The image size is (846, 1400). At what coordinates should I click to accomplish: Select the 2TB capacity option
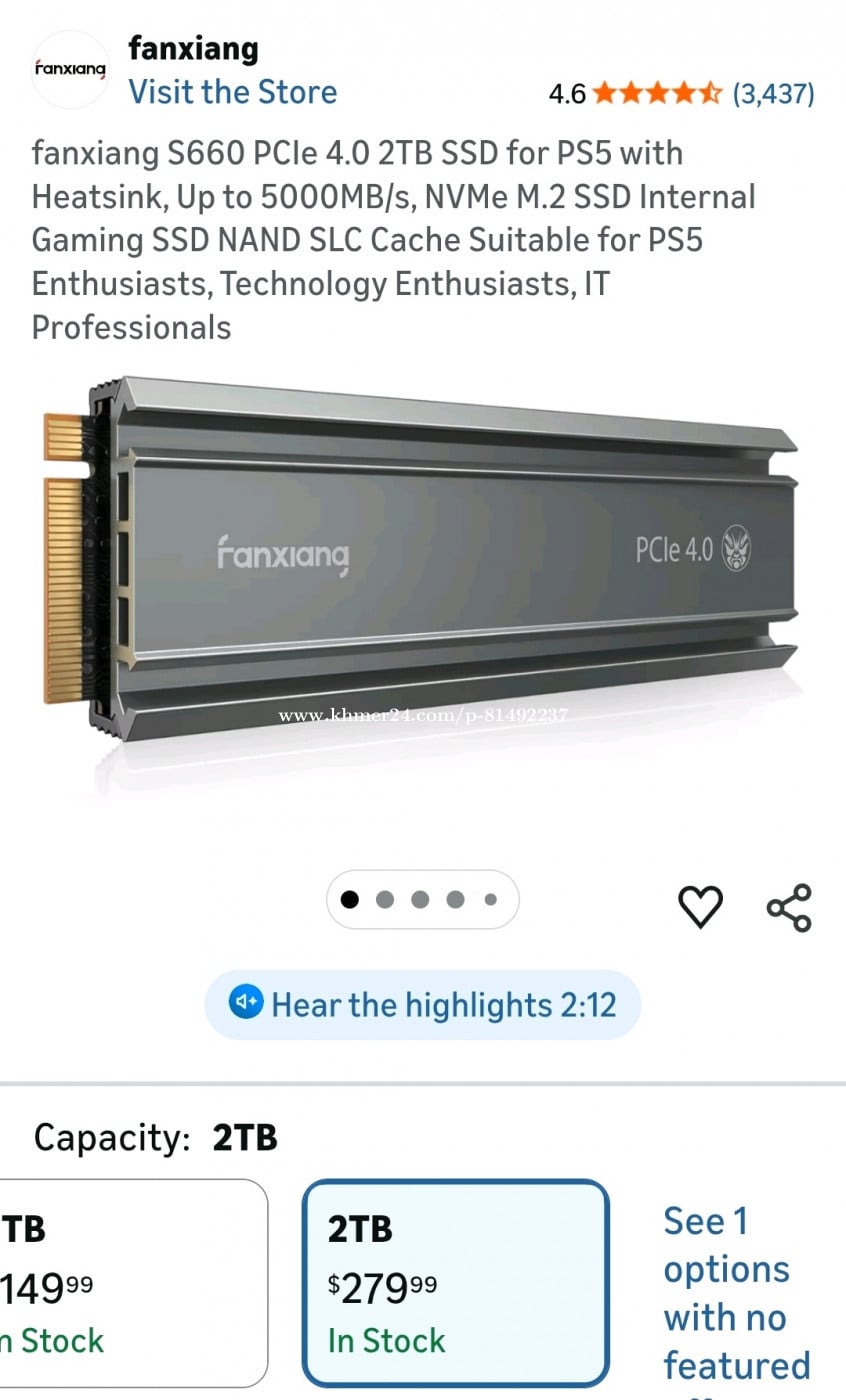(455, 1283)
